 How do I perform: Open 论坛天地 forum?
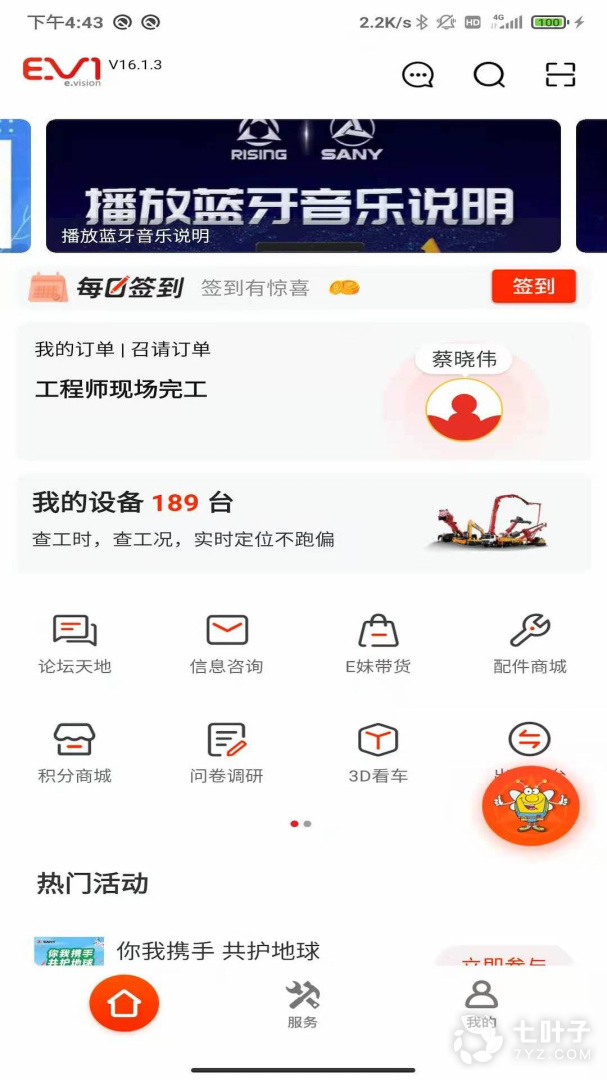pos(75,644)
